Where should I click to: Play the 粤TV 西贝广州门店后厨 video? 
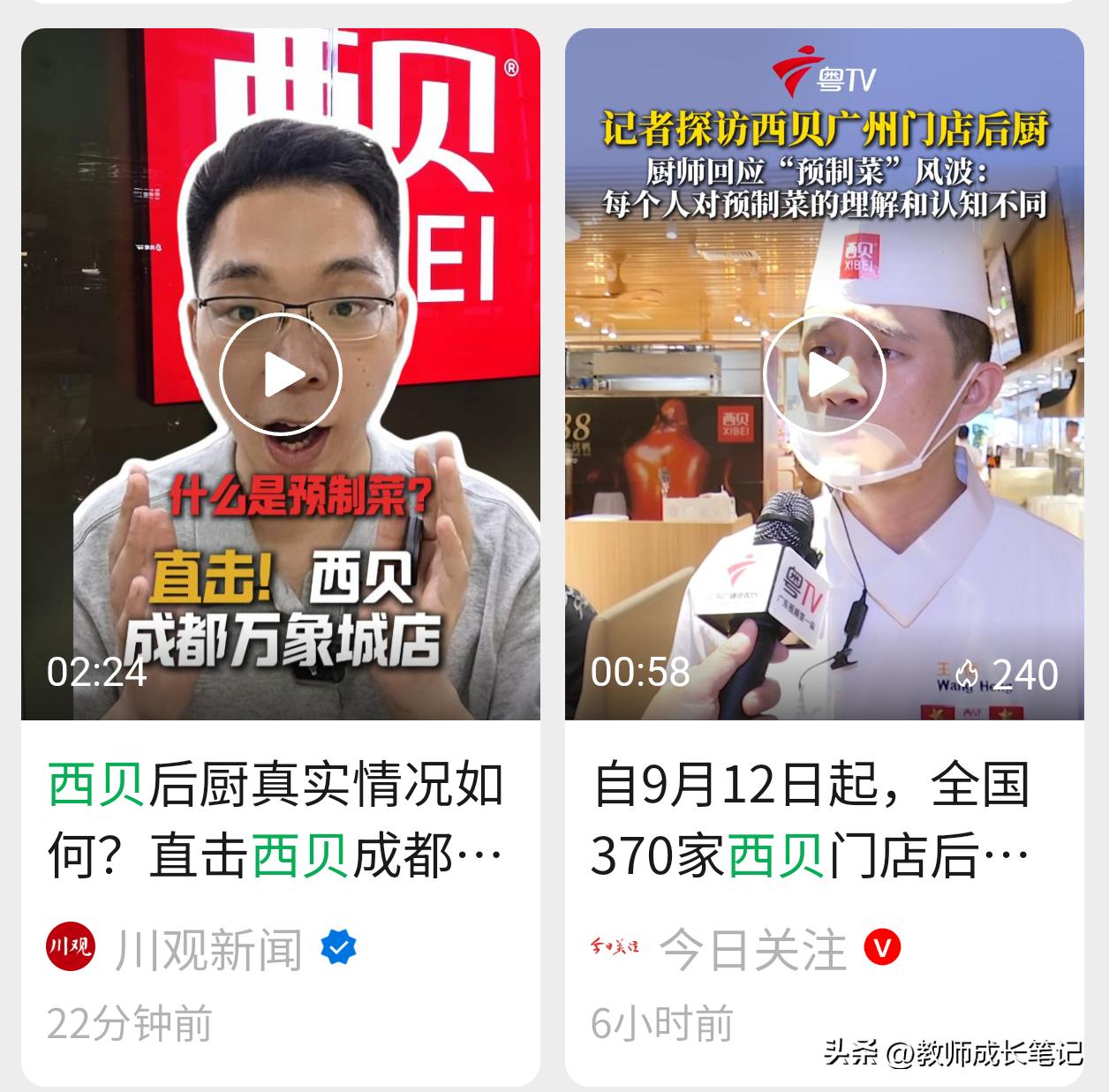click(x=824, y=374)
